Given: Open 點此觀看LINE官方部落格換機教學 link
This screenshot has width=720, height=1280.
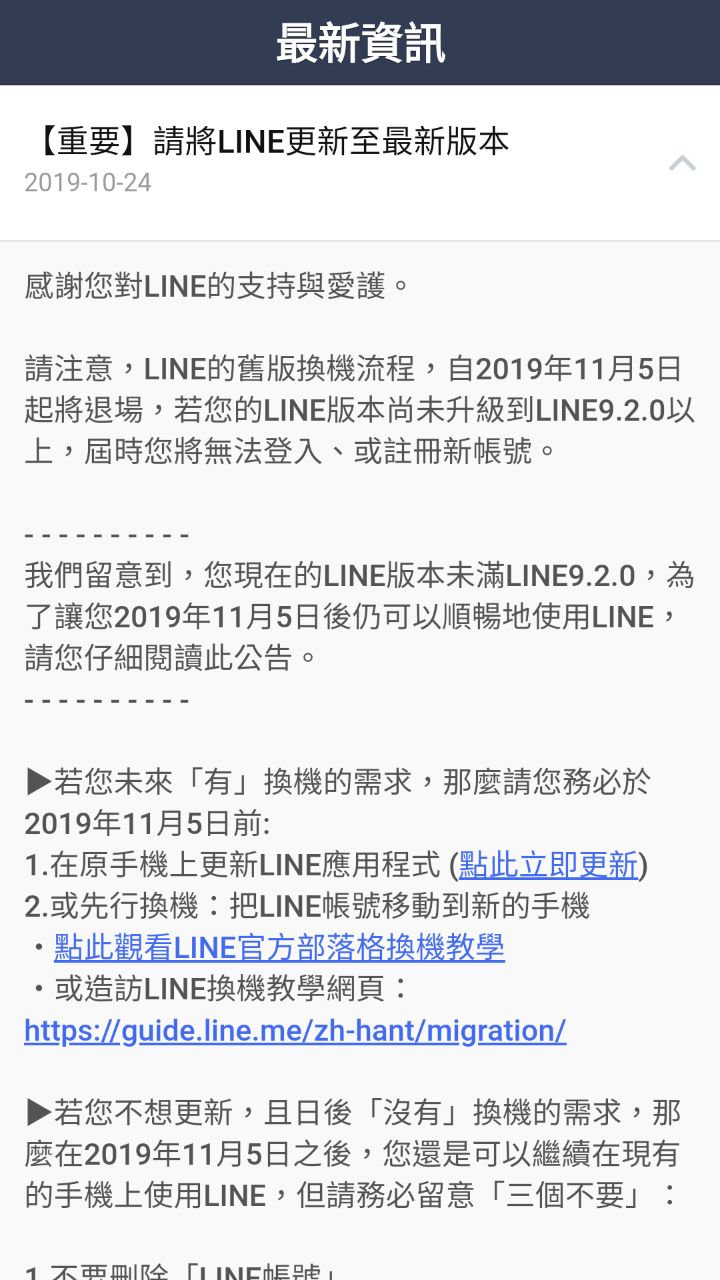Looking at the screenshot, I should 279,947.
